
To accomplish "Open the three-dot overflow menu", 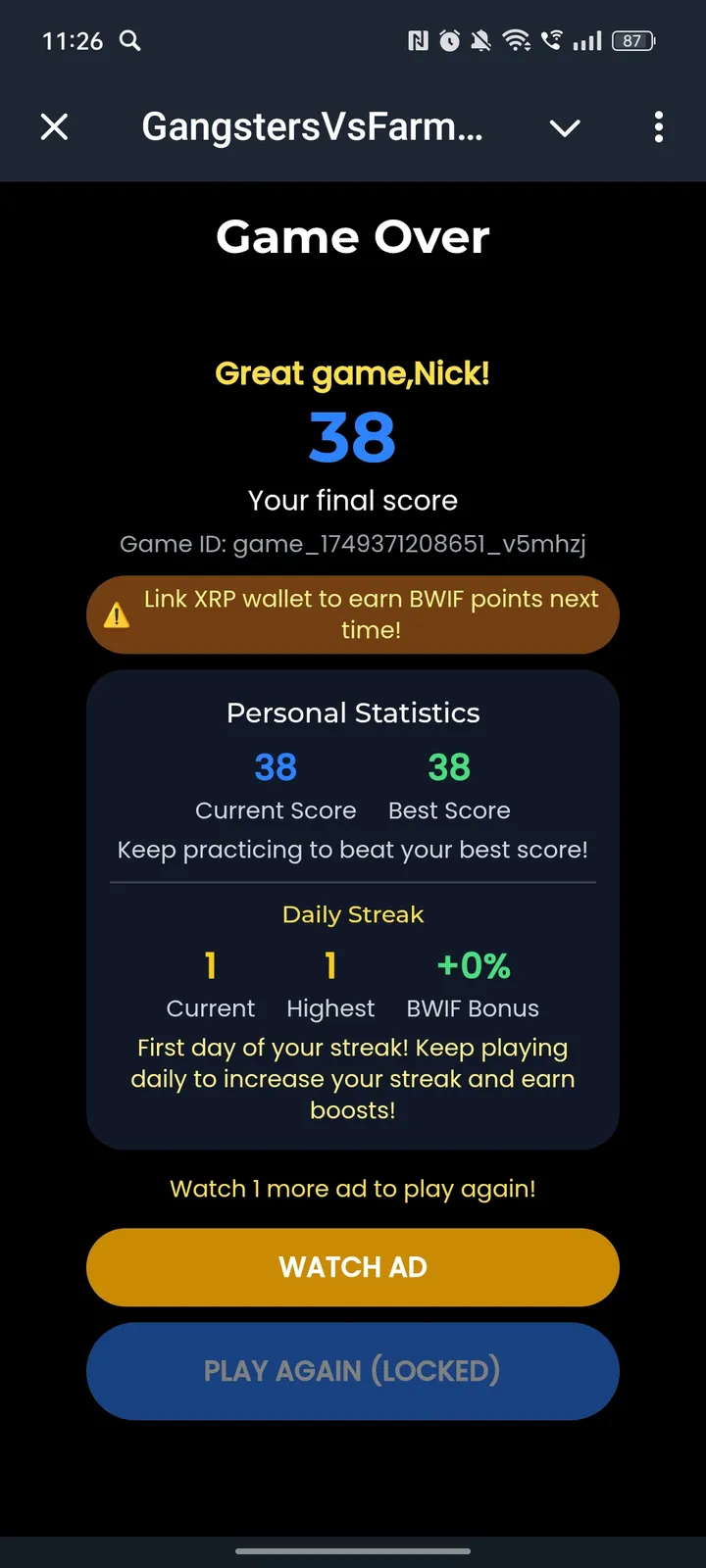I will pyautogui.click(x=658, y=126).
